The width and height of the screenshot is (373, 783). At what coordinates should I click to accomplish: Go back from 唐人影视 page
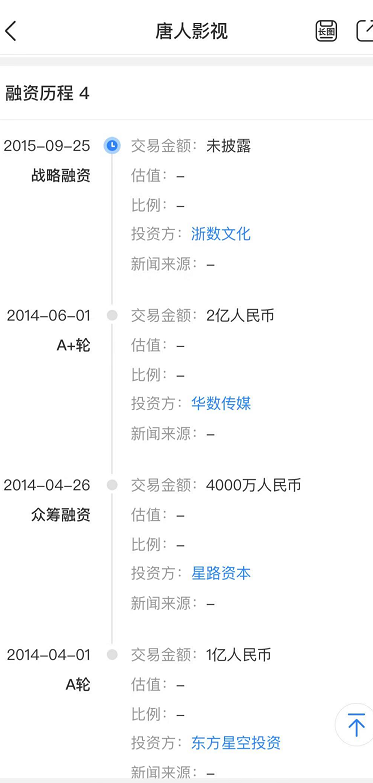pyautogui.click(x=11, y=31)
